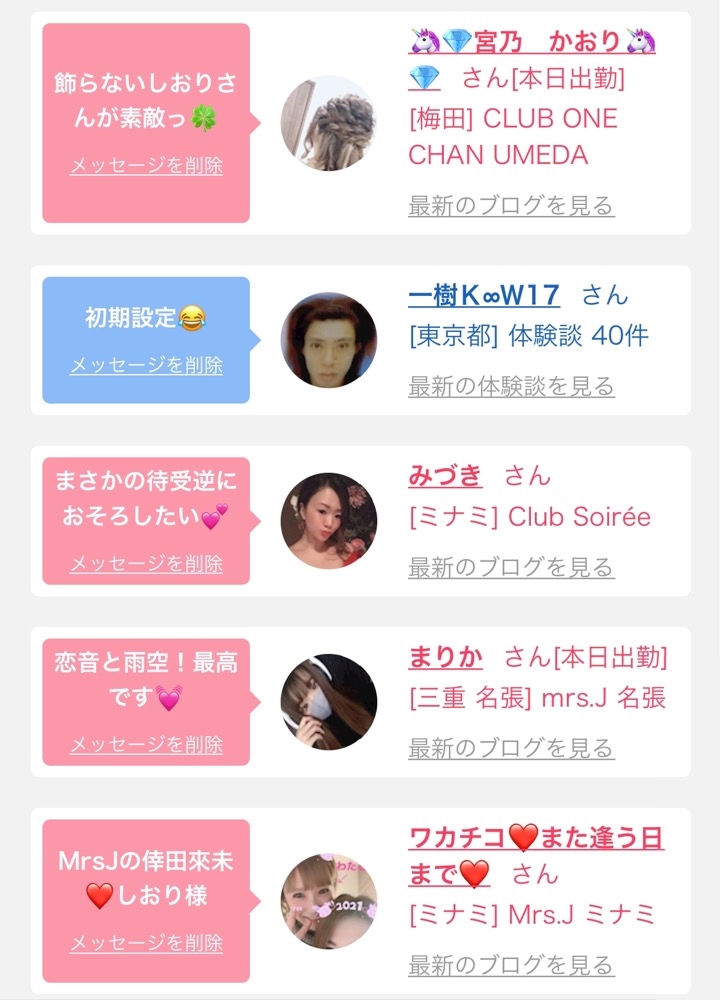The width and height of the screenshot is (720, 1000).
Task: Delete the 初期設定 message
Action: pos(146,365)
